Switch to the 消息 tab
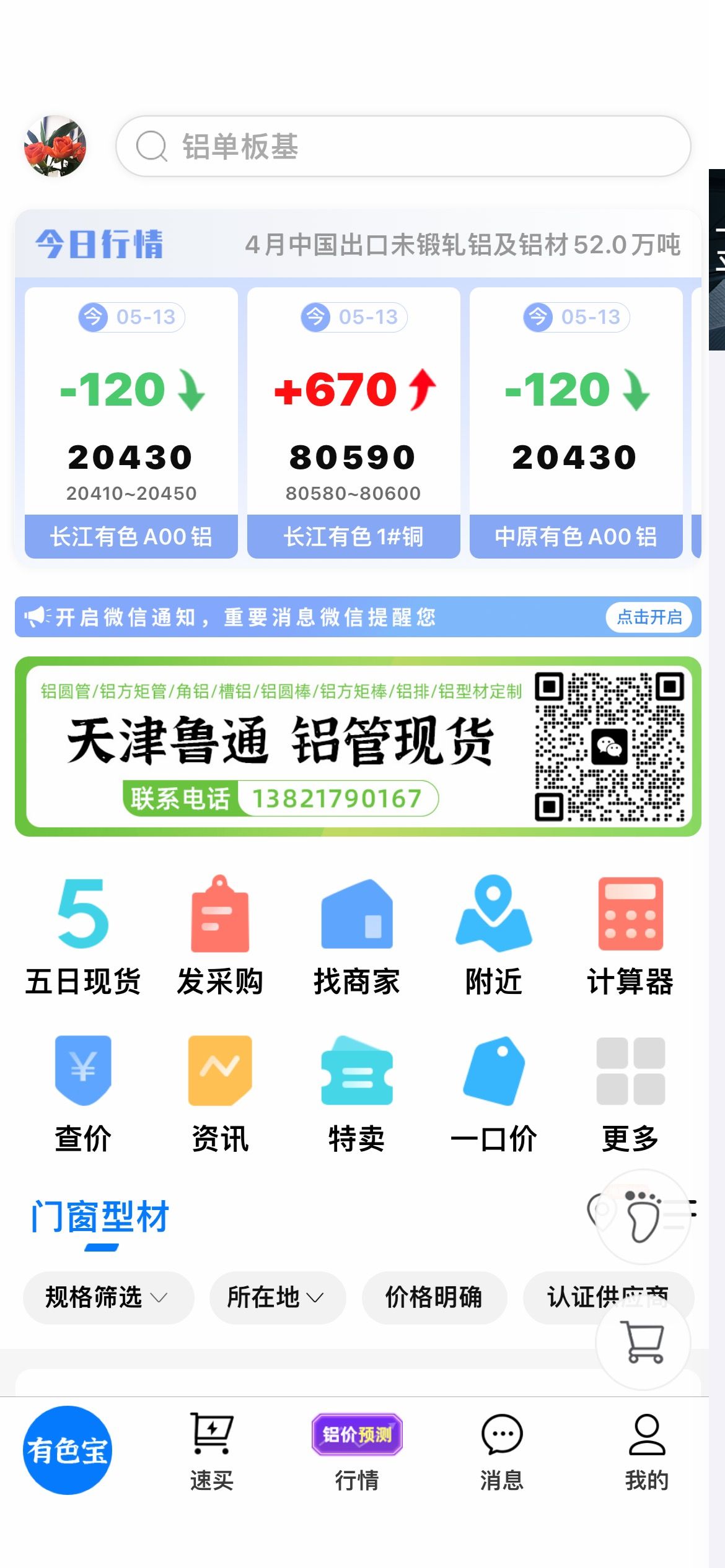 502,1452
